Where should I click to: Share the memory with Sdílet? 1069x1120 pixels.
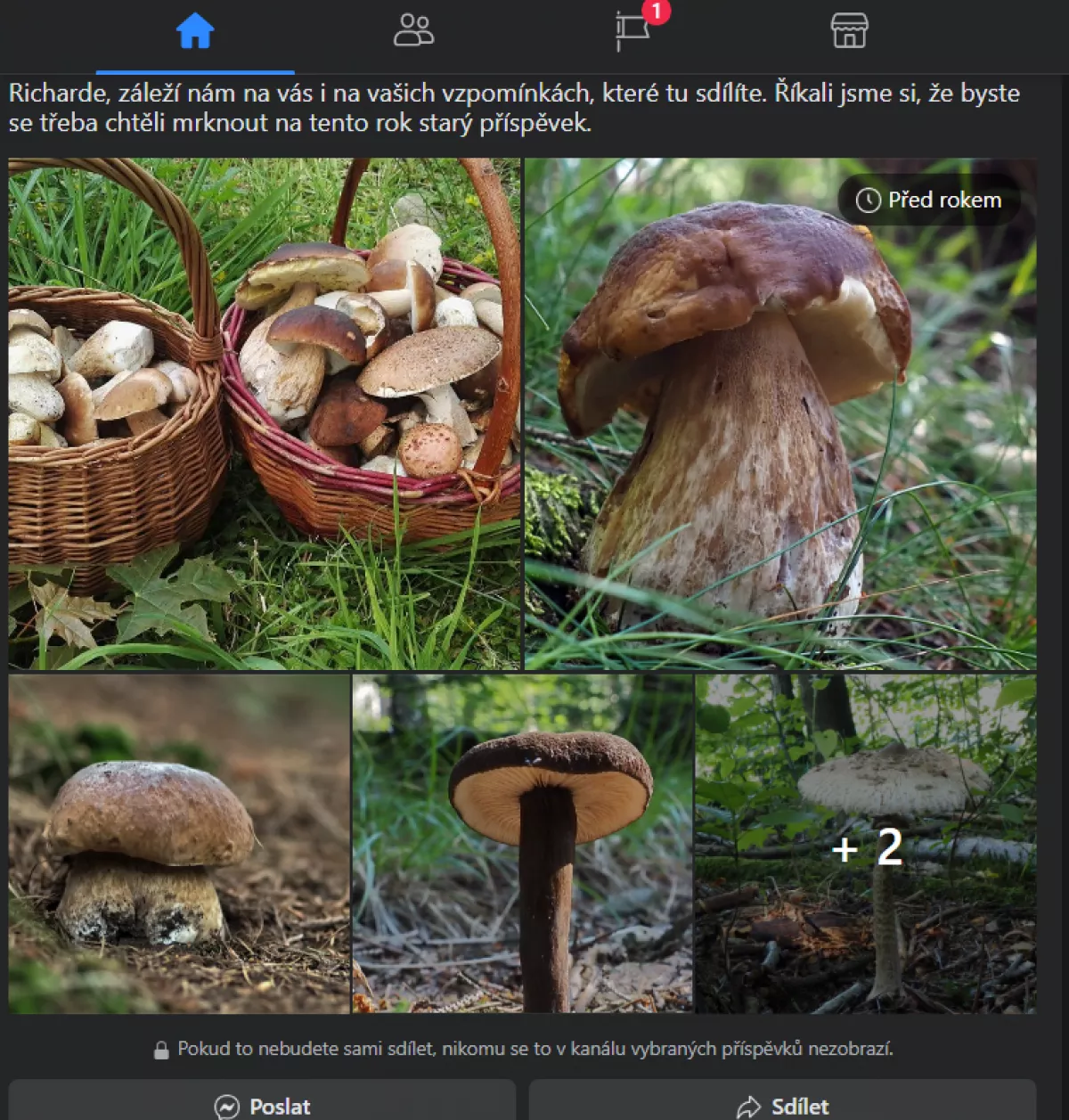pyautogui.click(x=782, y=1105)
